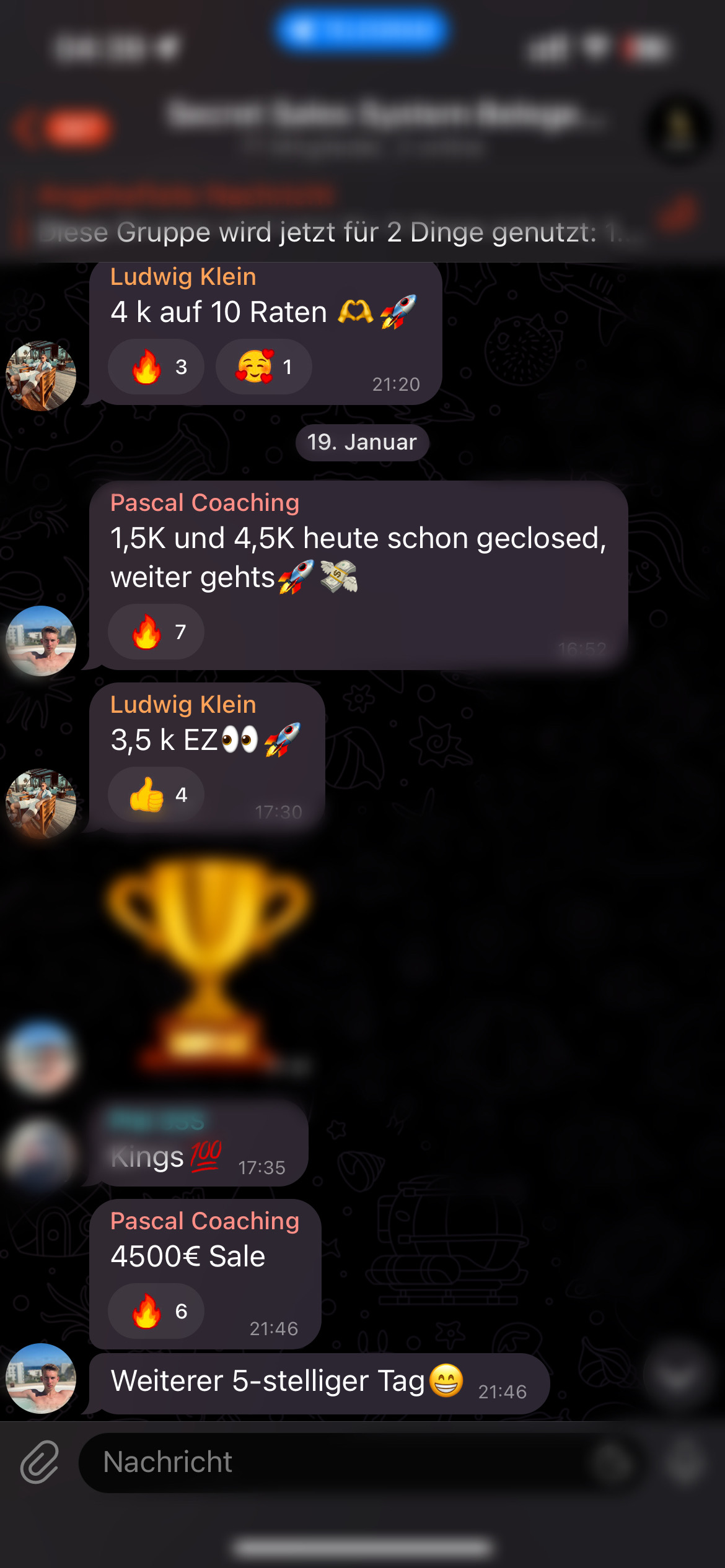
Task: Open the group profile picture
Action: (x=679, y=129)
